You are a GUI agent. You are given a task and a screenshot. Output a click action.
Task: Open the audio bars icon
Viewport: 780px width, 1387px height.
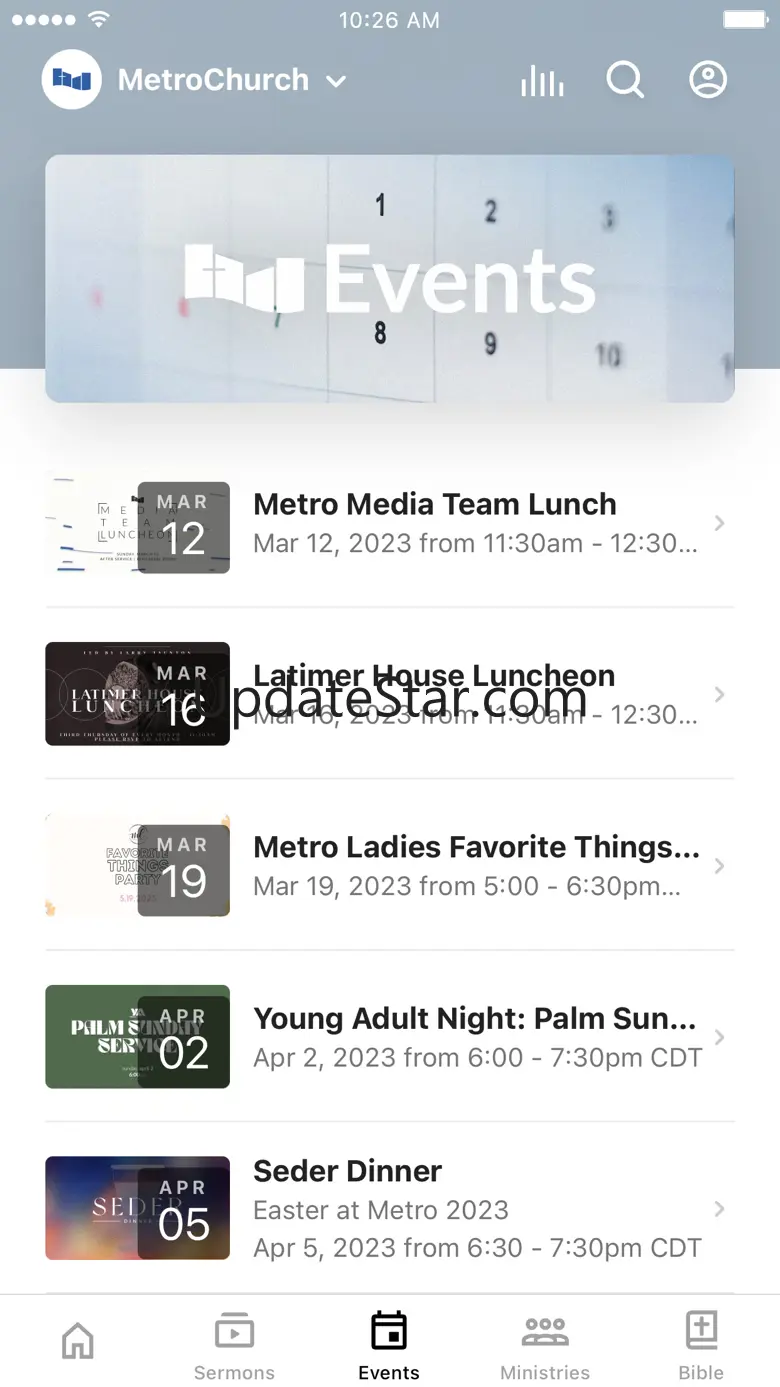coord(542,80)
